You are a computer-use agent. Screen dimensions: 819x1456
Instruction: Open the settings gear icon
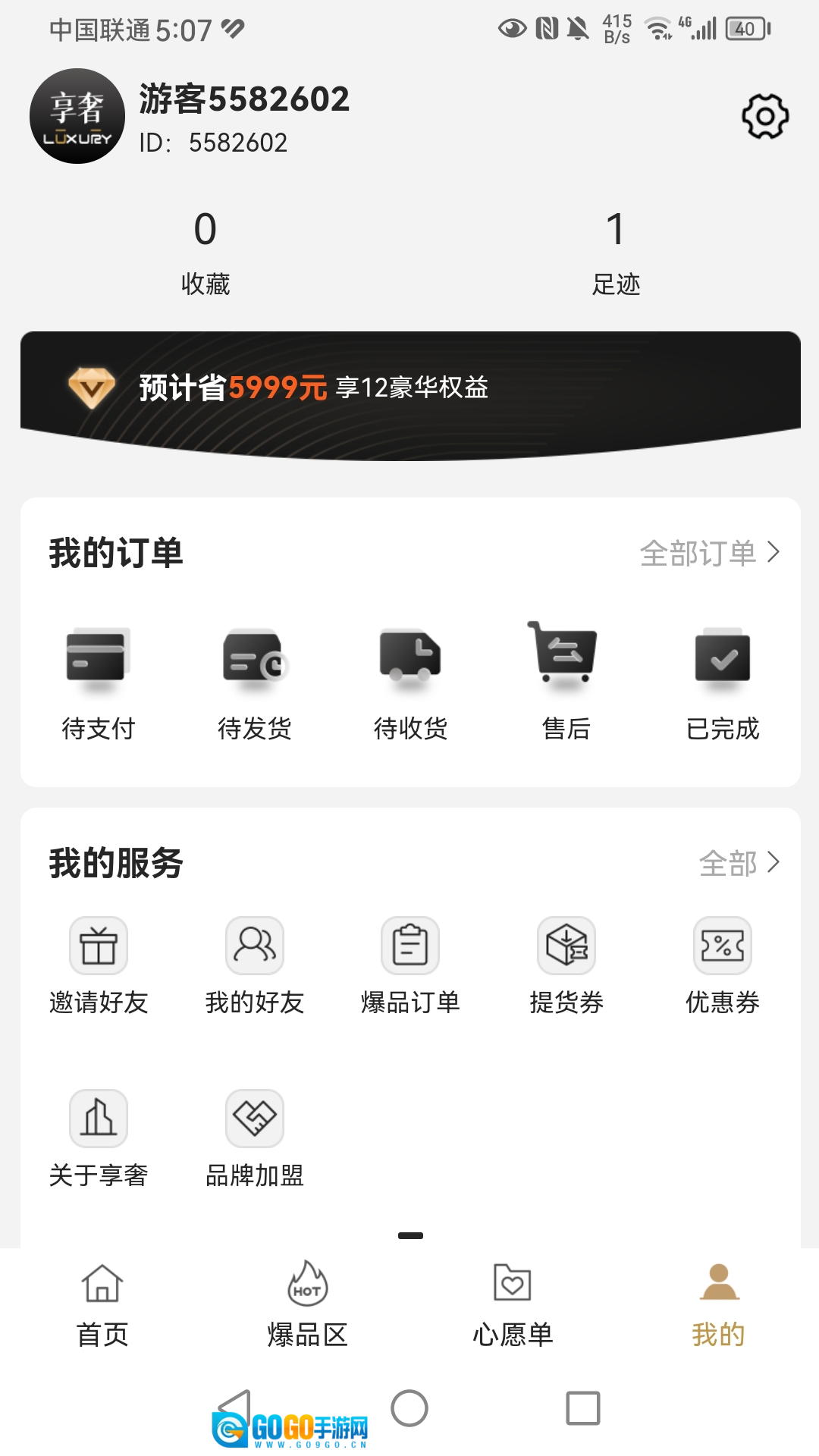pyautogui.click(x=764, y=117)
